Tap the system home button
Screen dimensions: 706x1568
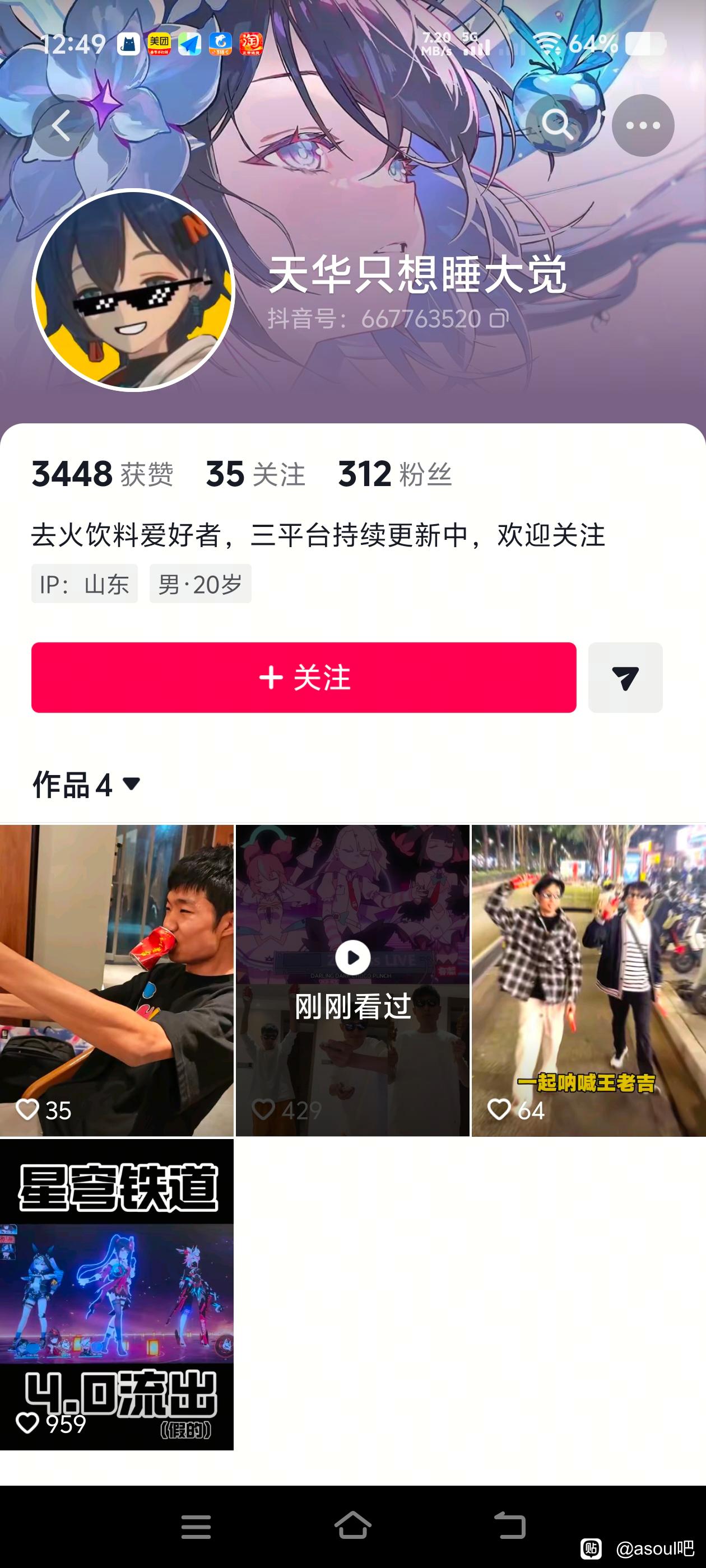352,1525
